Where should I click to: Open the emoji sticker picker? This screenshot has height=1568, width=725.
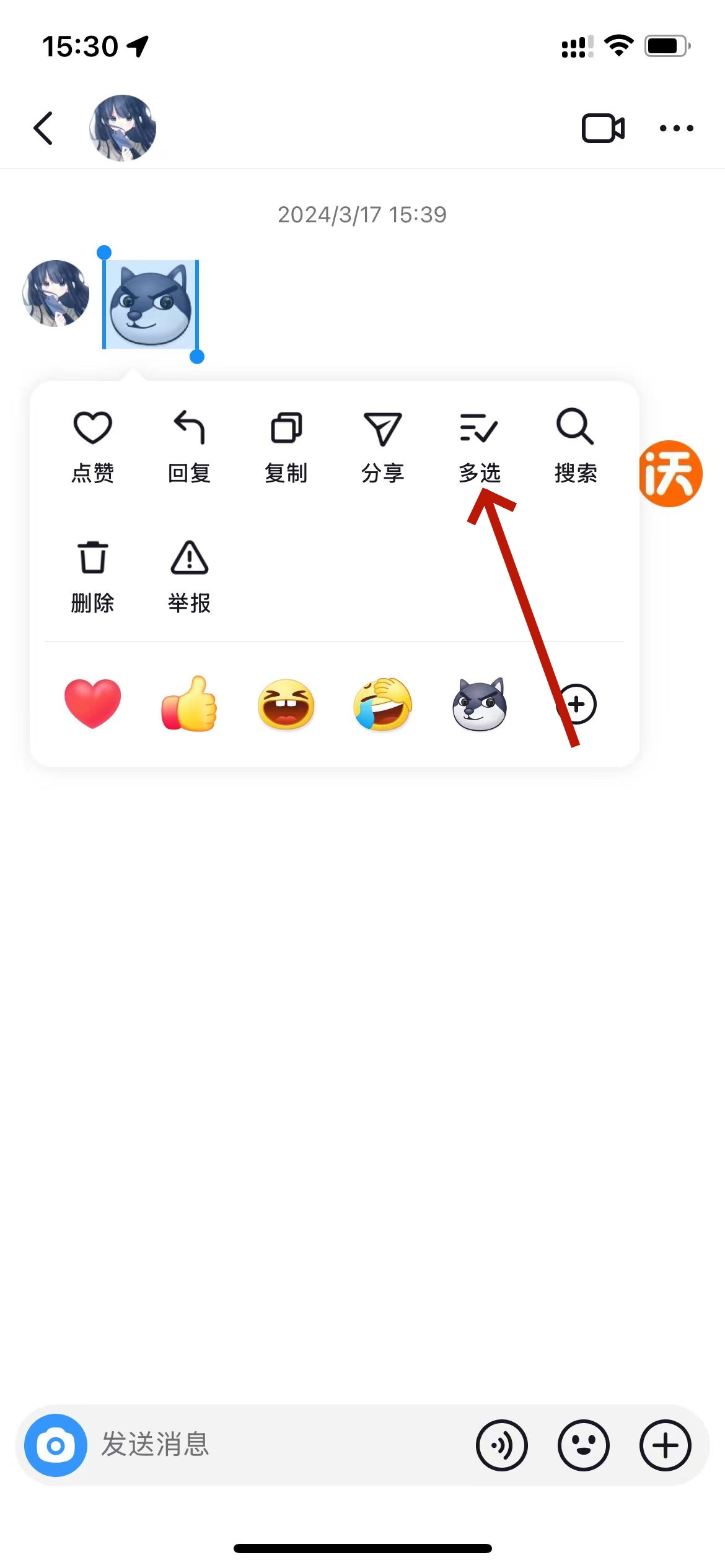(583, 1445)
